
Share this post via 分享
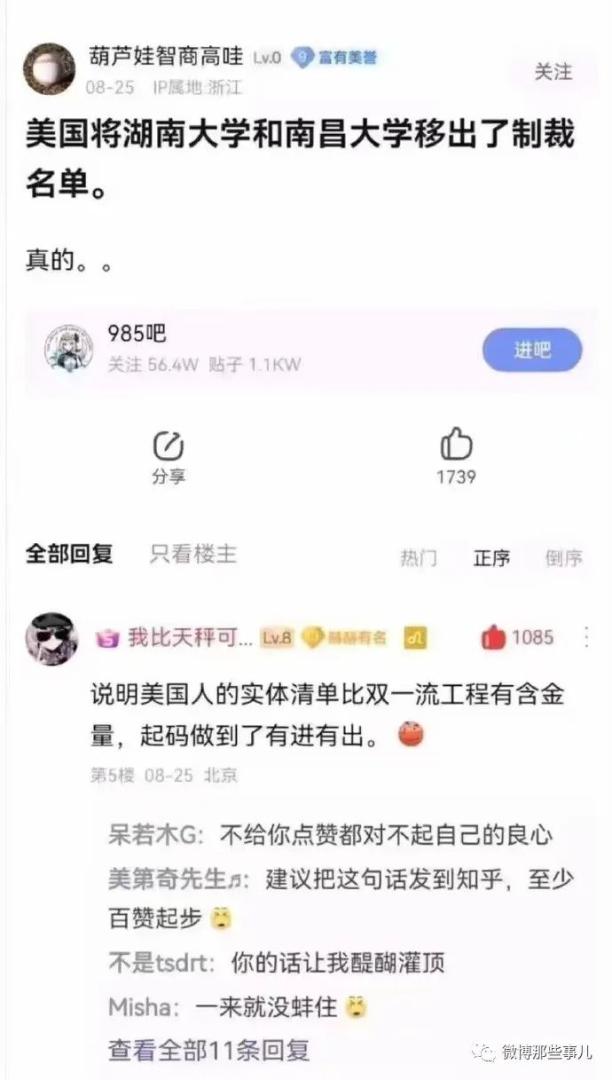[x=168, y=457]
